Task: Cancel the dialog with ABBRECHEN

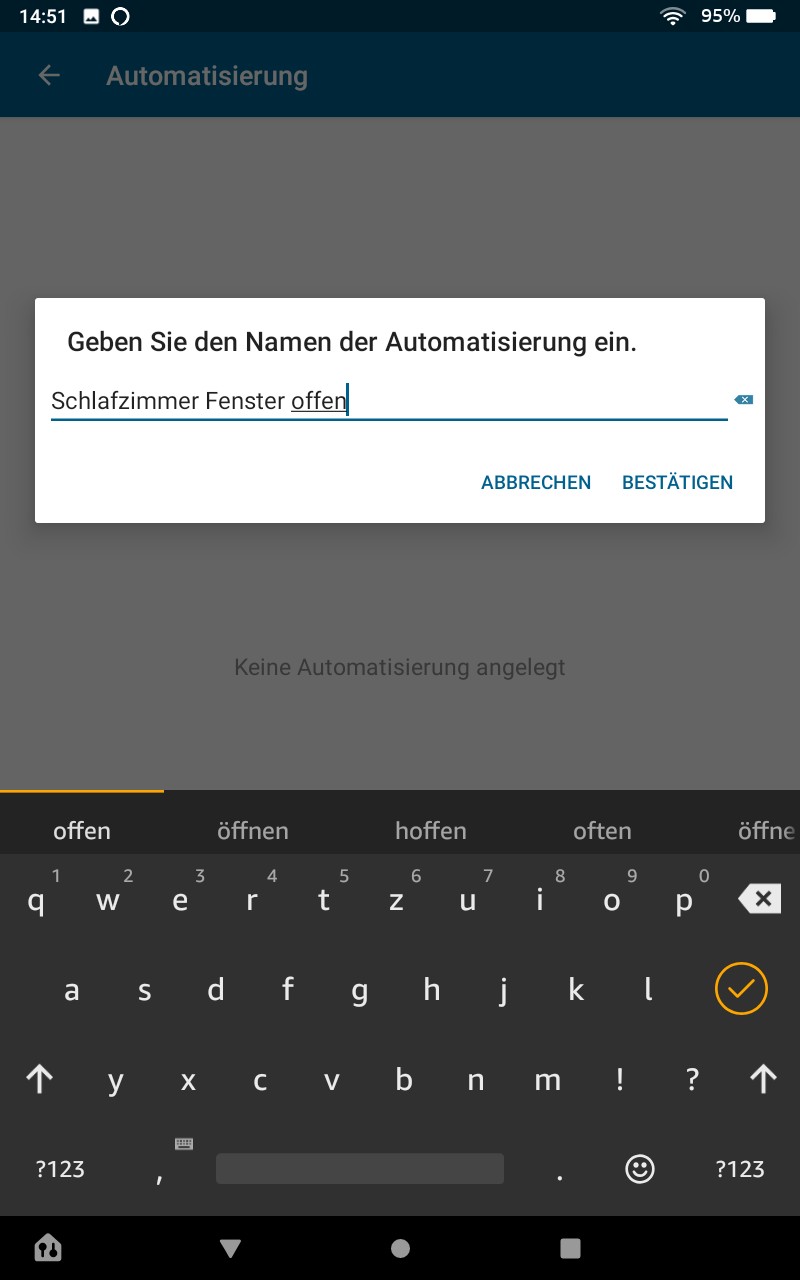Action: (536, 482)
